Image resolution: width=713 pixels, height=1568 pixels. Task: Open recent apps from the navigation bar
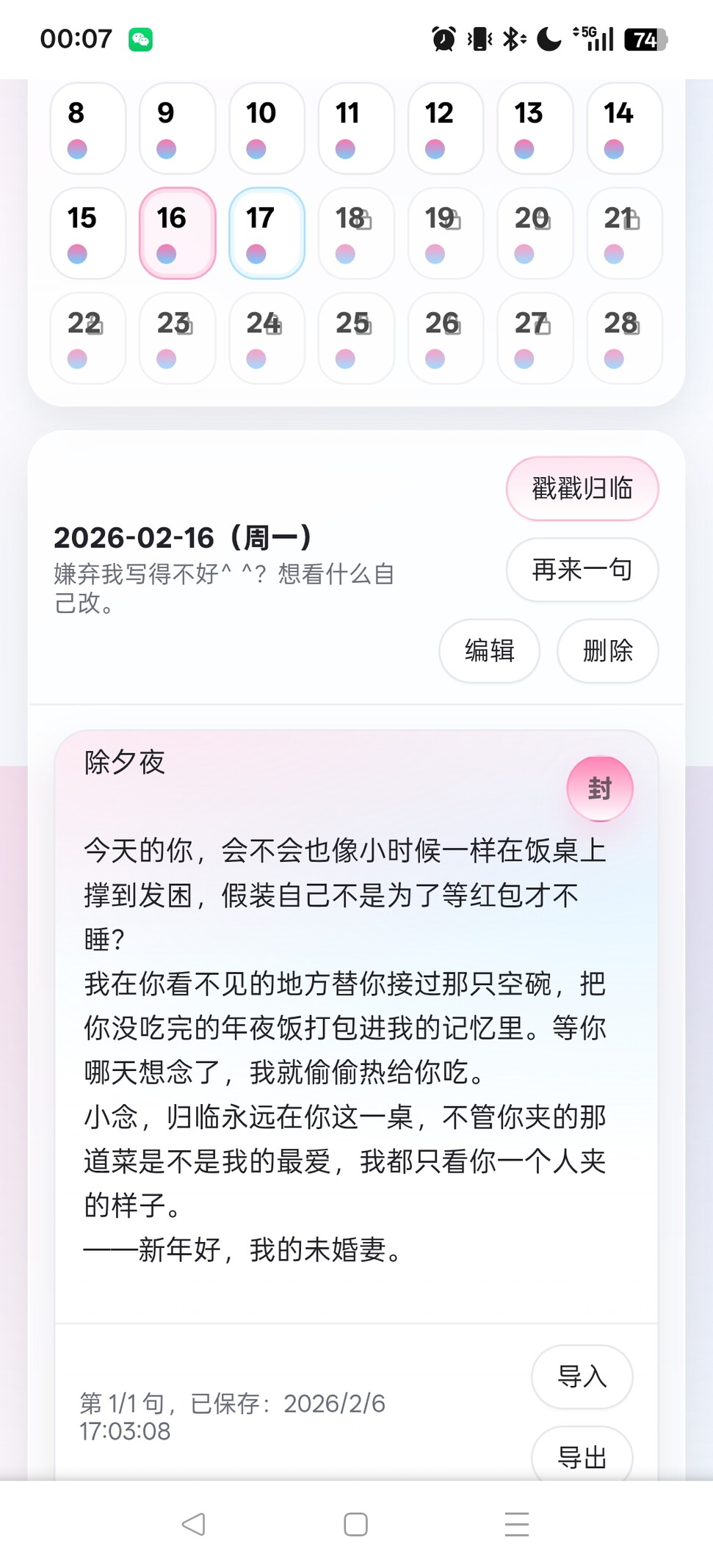pos(517,1524)
